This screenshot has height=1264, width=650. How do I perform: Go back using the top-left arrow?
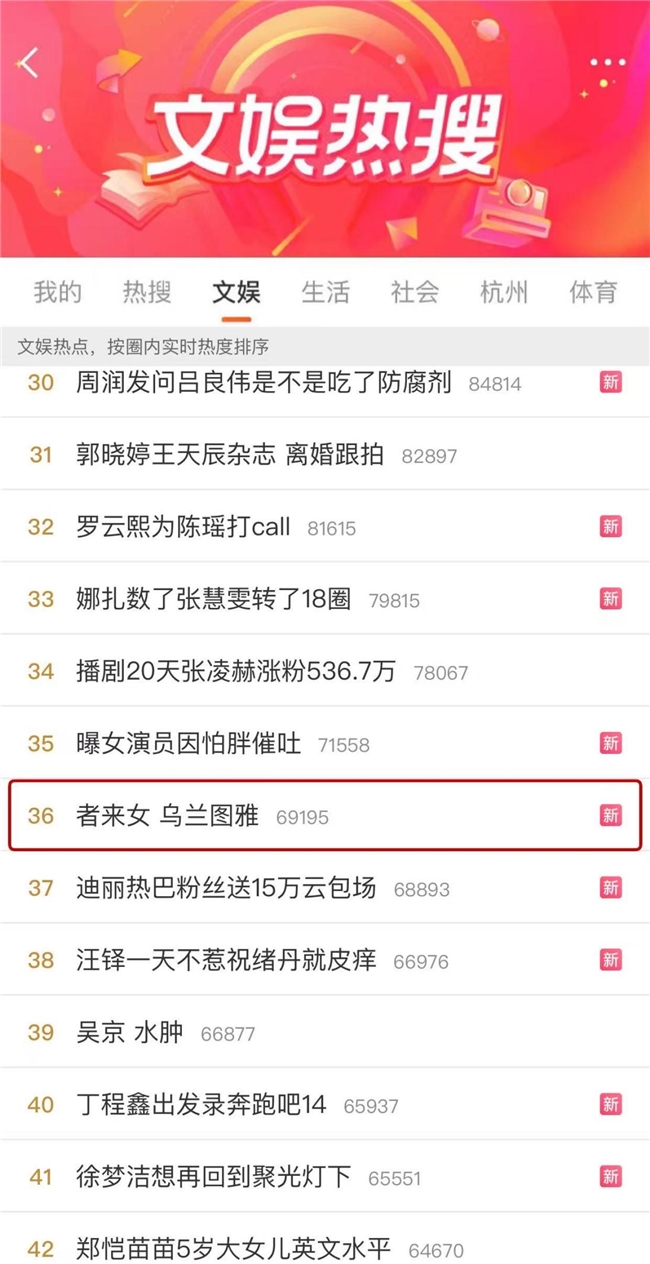(x=30, y=63)
